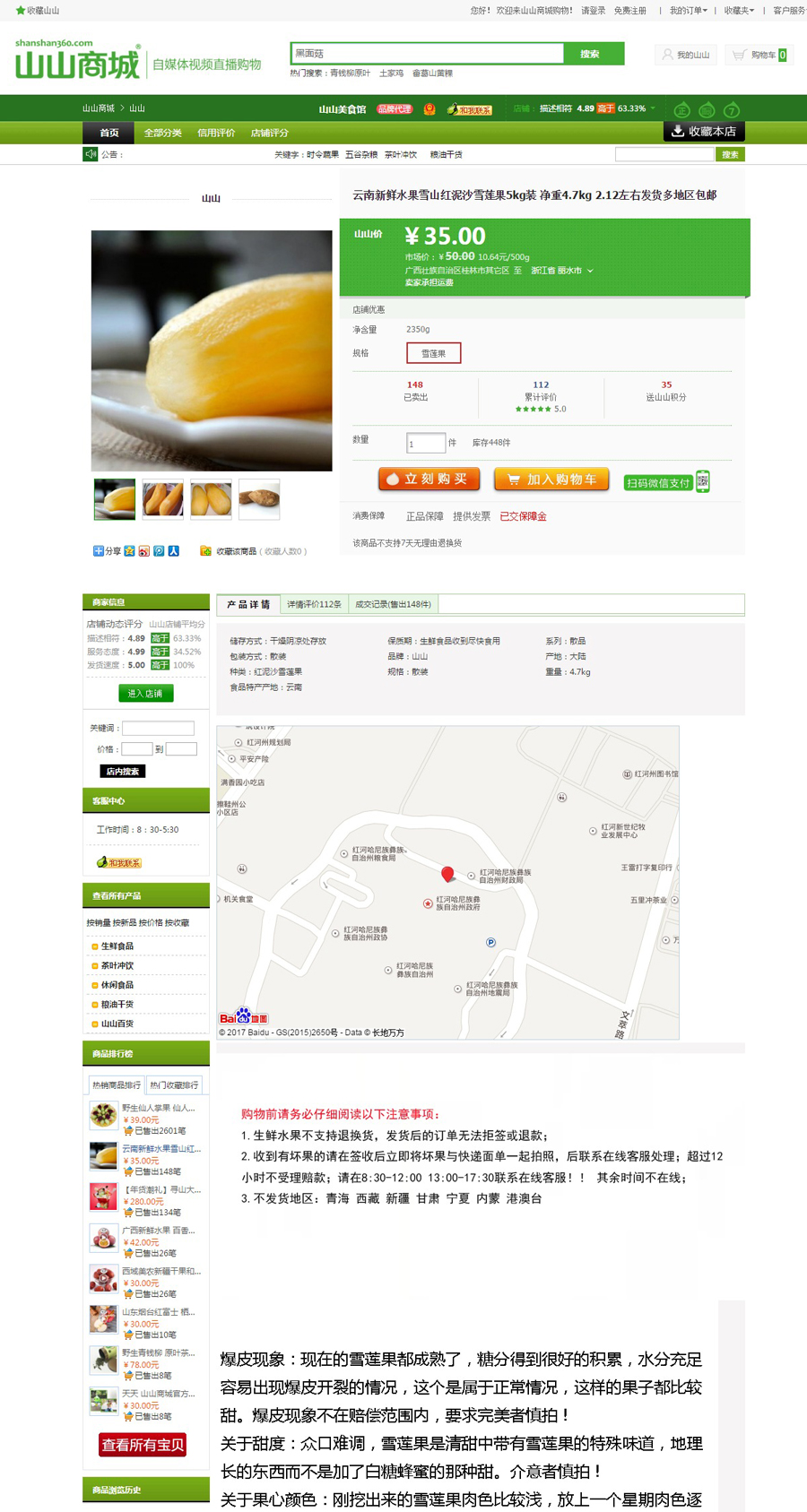This screenshot has width=807, height=1512.
Task: Switch to the 详情评价112条 reviews tab
Action: (314, 604)
